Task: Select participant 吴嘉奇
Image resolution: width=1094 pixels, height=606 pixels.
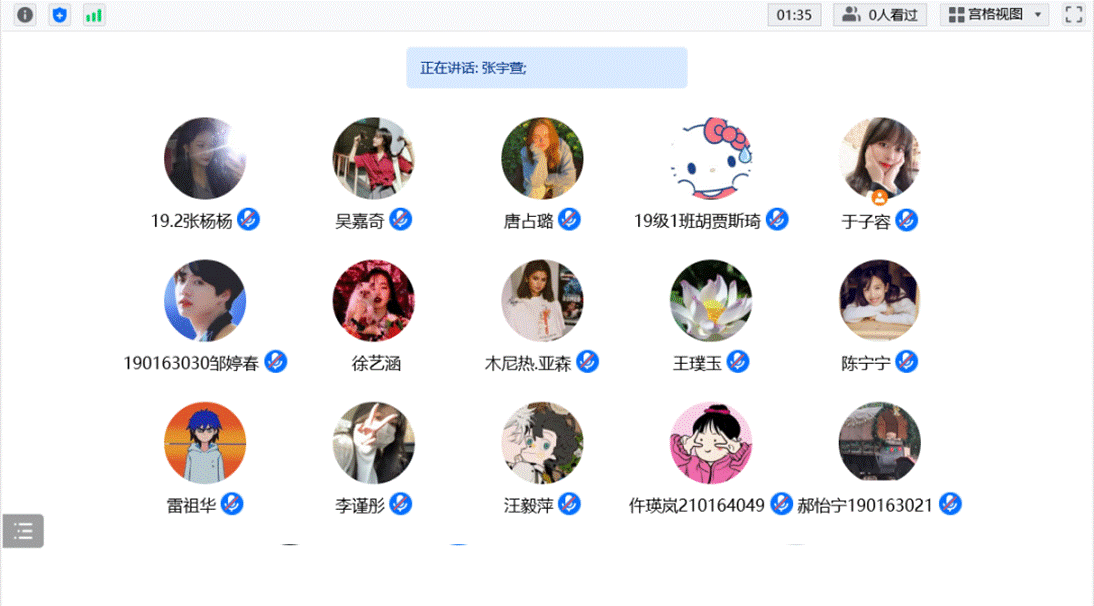Action: 374,159
